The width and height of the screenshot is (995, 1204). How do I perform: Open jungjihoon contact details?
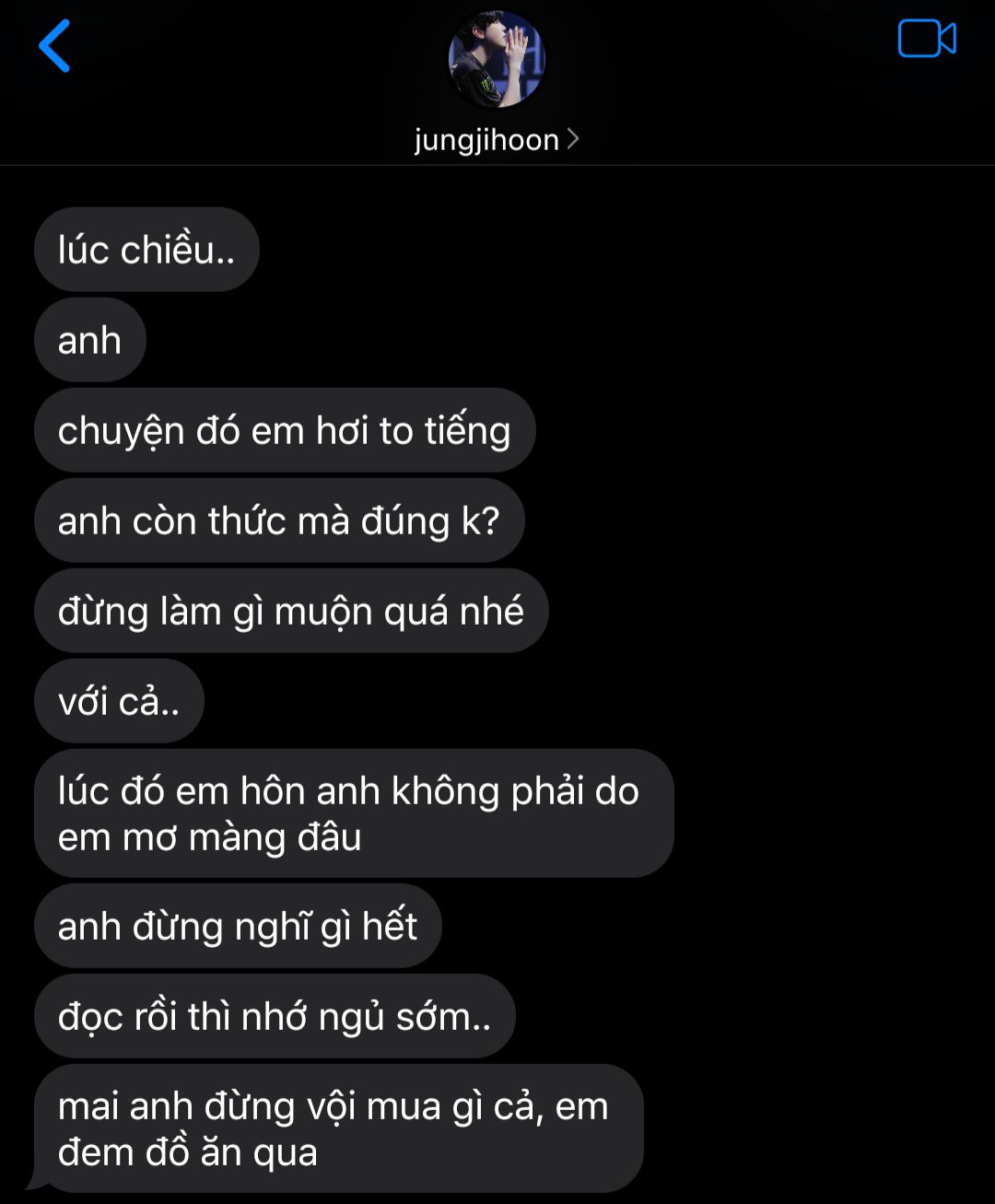(x=496, y=139)
